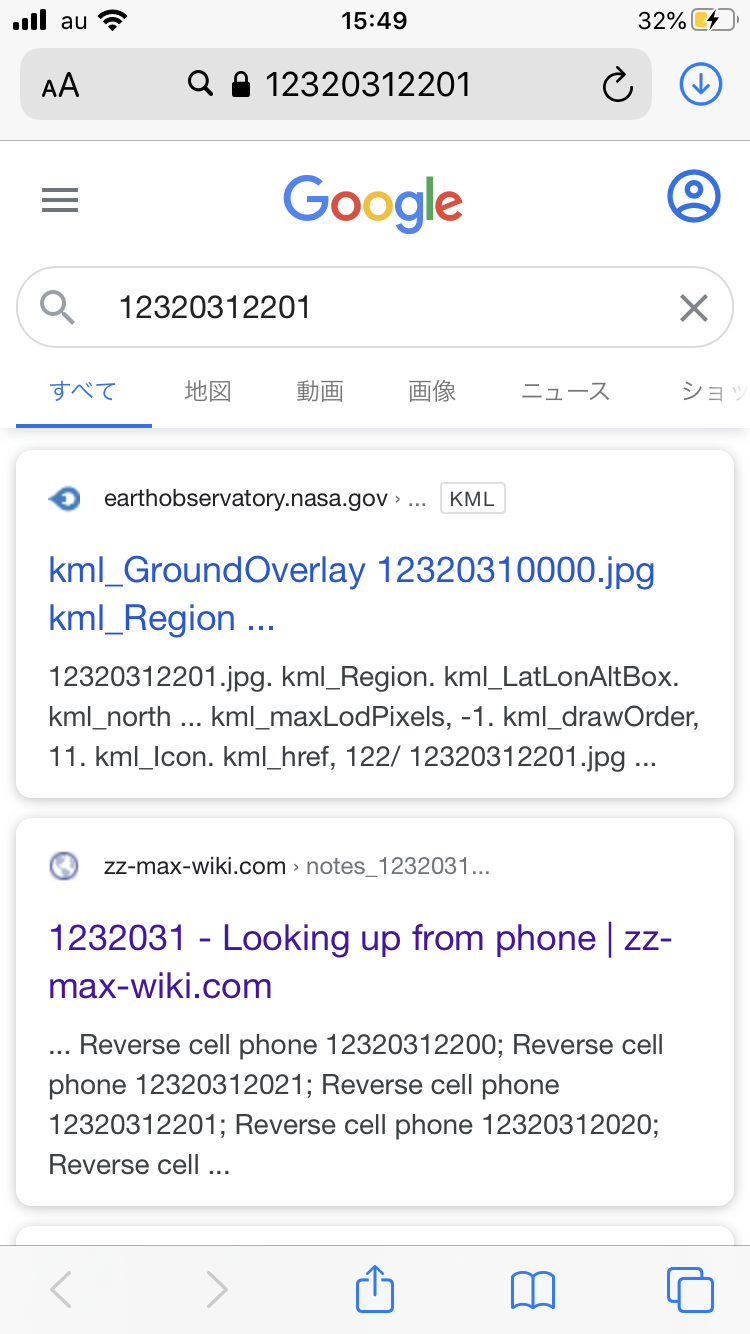750x1334 pixels.
Task: Switch to the 動画 tab
Action: pos(320,391)
